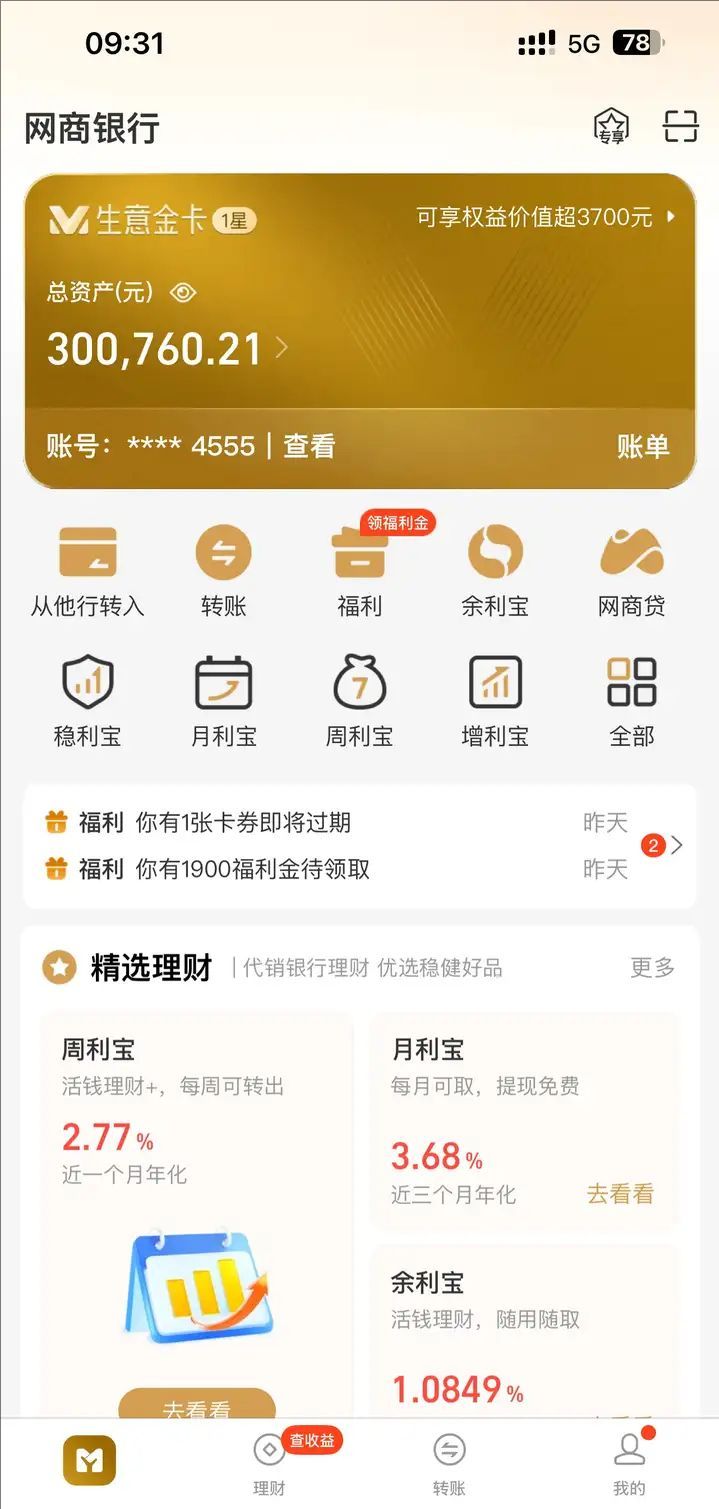Open the 增利宝 shortcut
Viewport: 719px width, 1509px height.
pos(495,701)
